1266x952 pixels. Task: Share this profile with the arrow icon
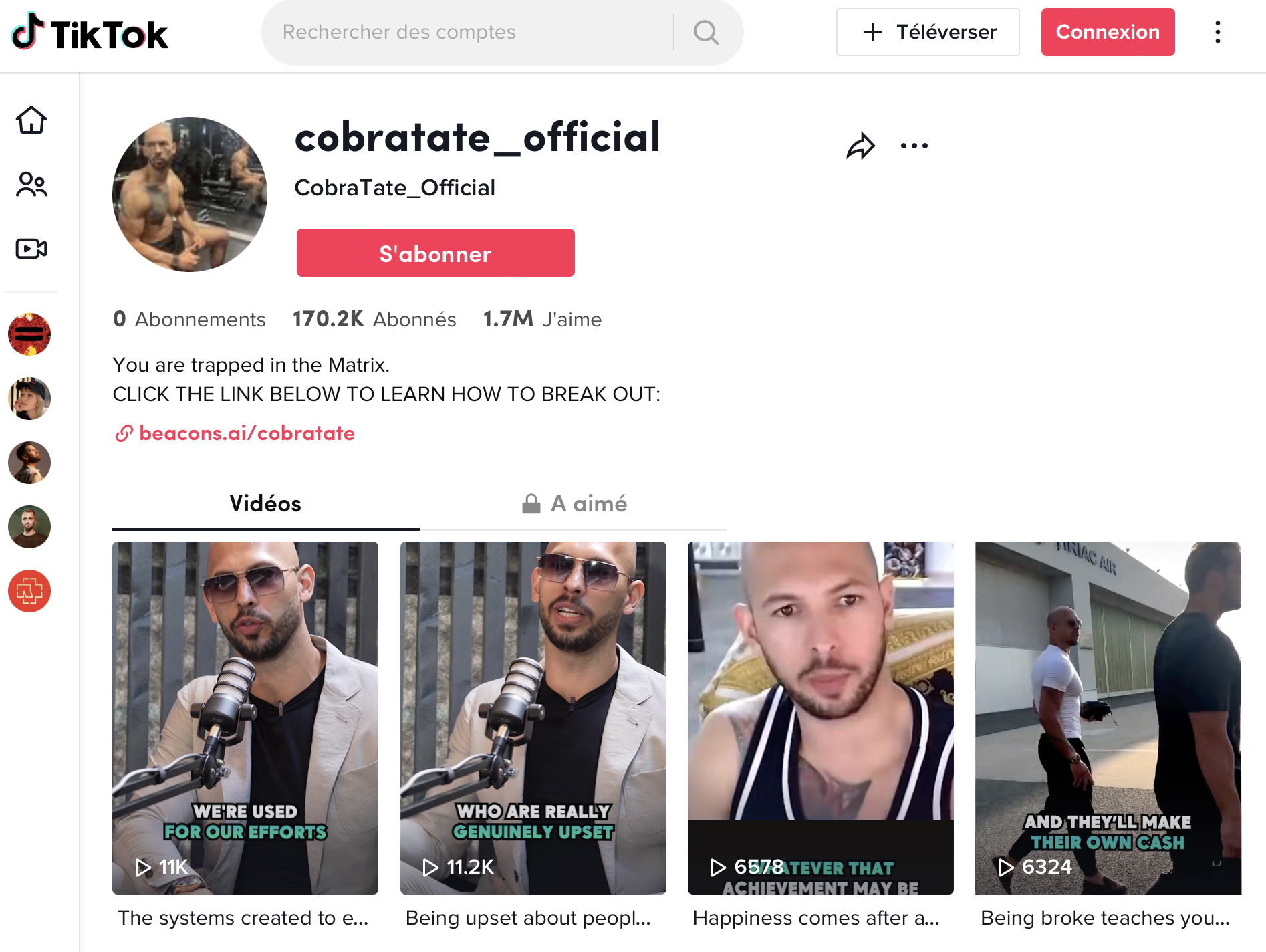tap(860, 146)
